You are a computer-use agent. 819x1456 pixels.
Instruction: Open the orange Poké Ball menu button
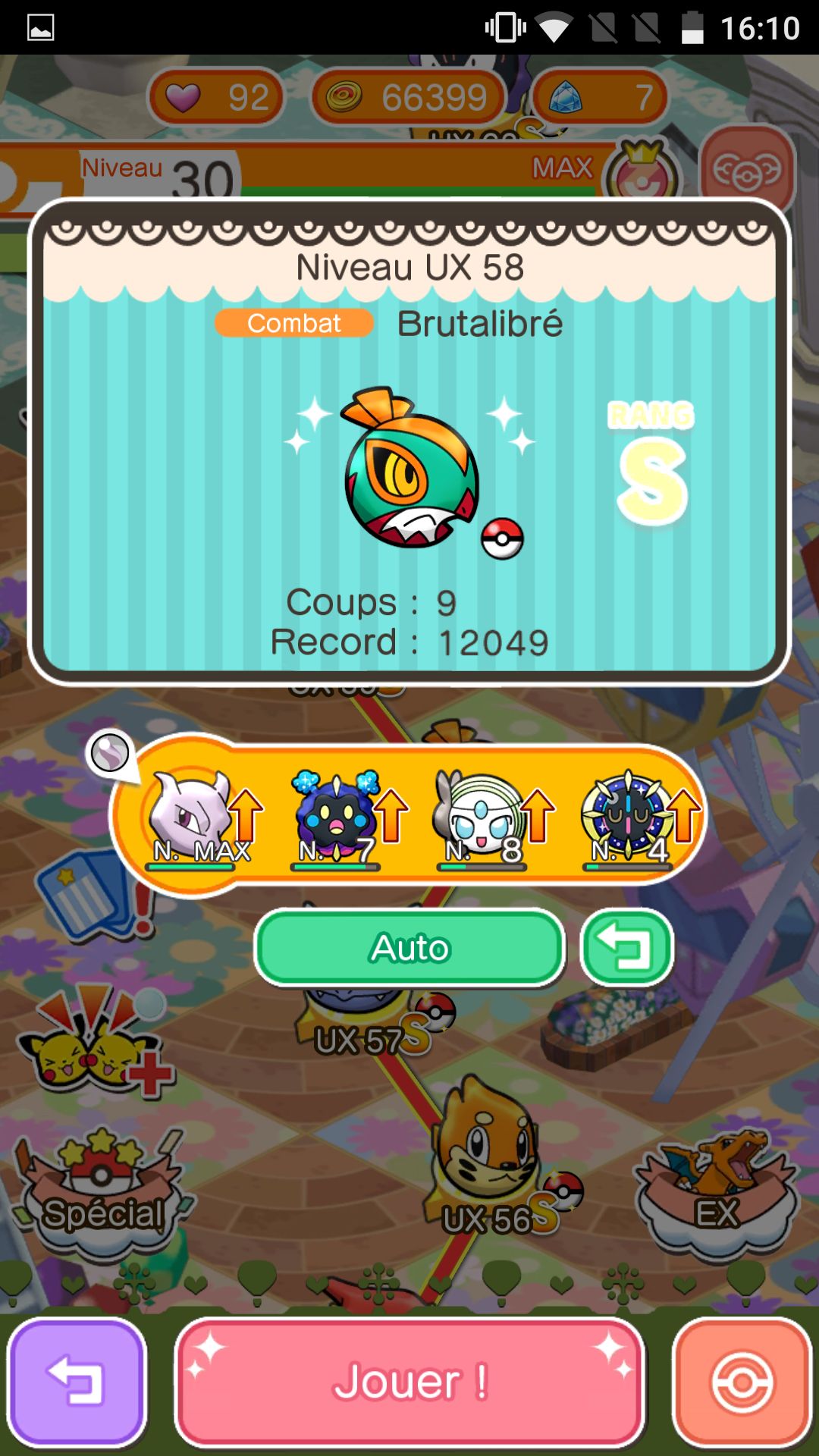pyautogui.click(x=742, y=1382)
